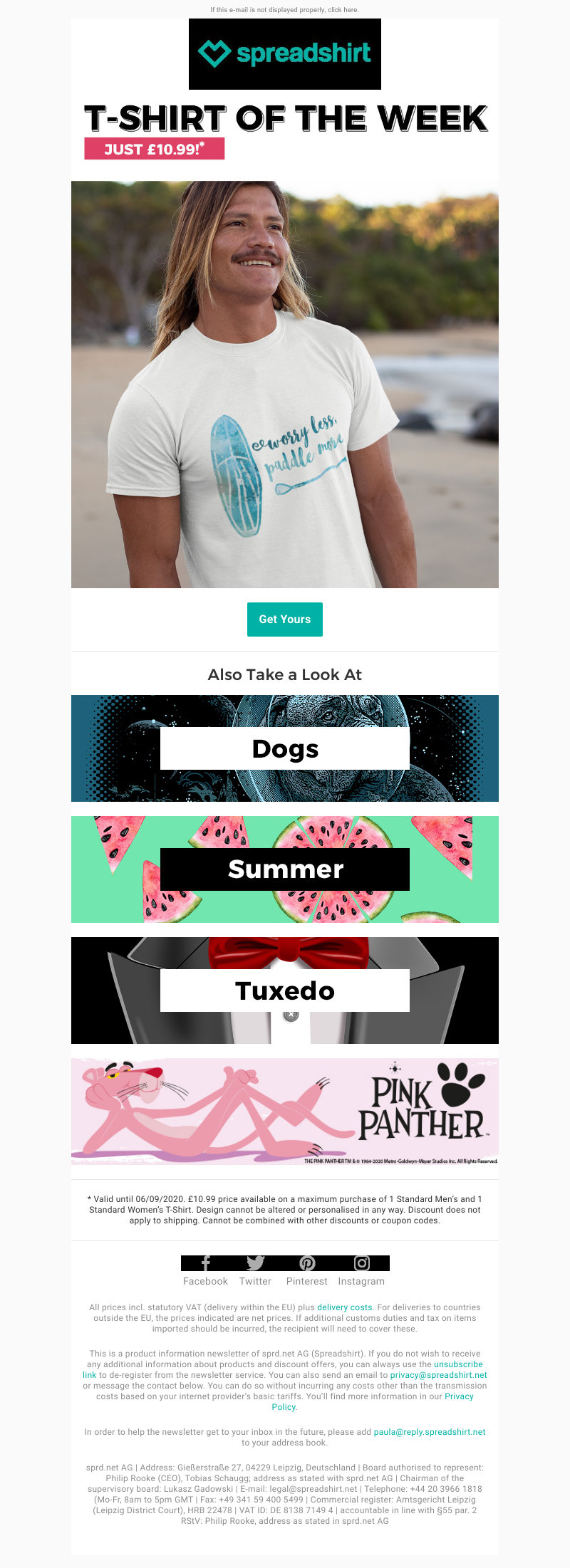Open the Summer category banner

coord(284,869)
